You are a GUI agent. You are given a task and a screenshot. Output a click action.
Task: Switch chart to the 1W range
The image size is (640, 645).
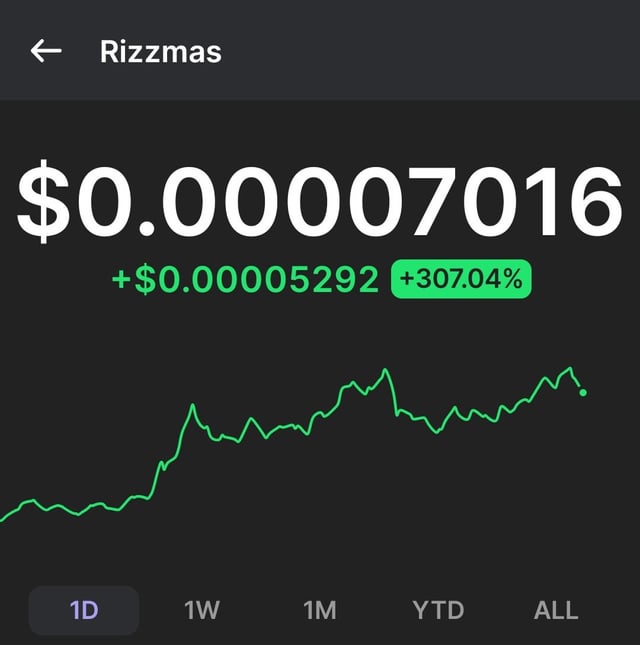[x=202, y=610]
